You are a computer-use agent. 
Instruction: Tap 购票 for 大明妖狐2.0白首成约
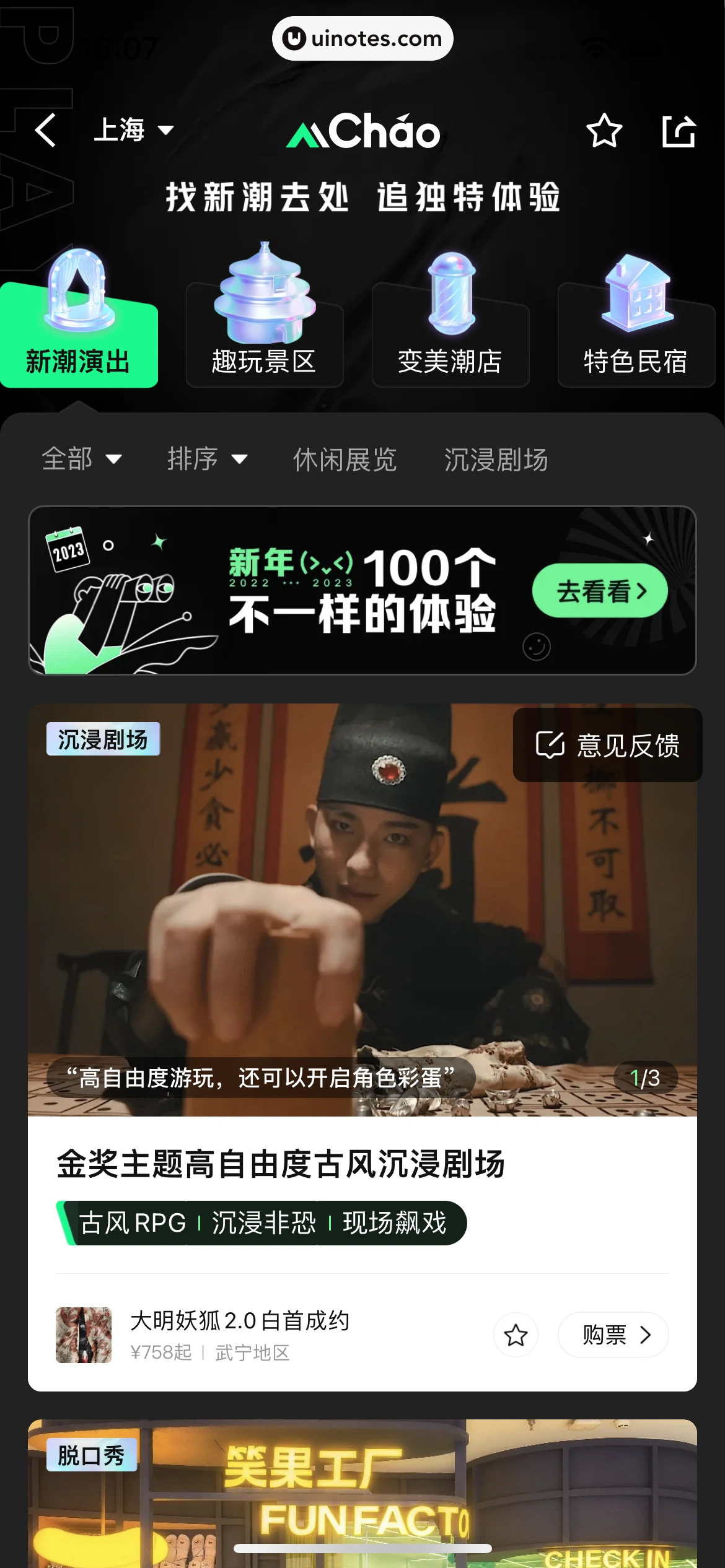(613, 1335)
